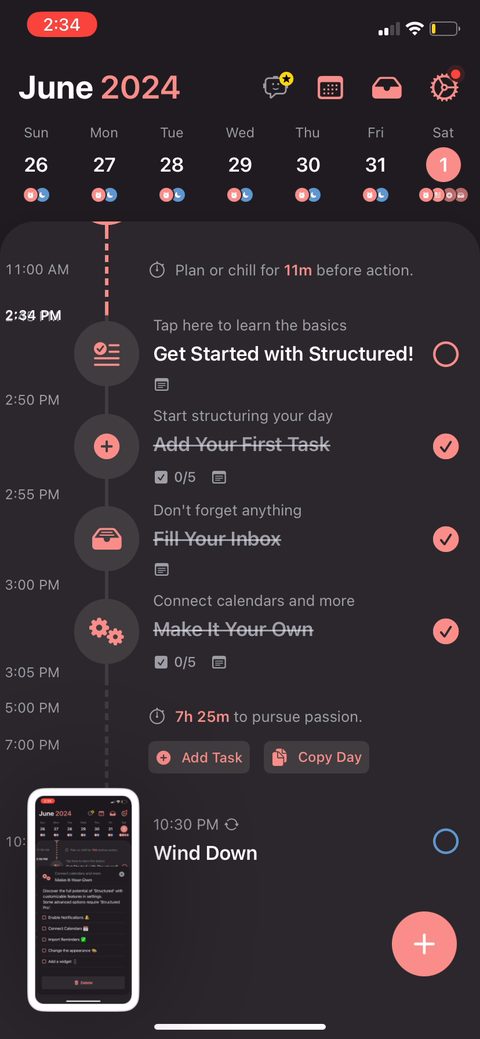Open the settings gear icon
Image resolution: width=480 pixels, height=1039 pixels.
444,86
